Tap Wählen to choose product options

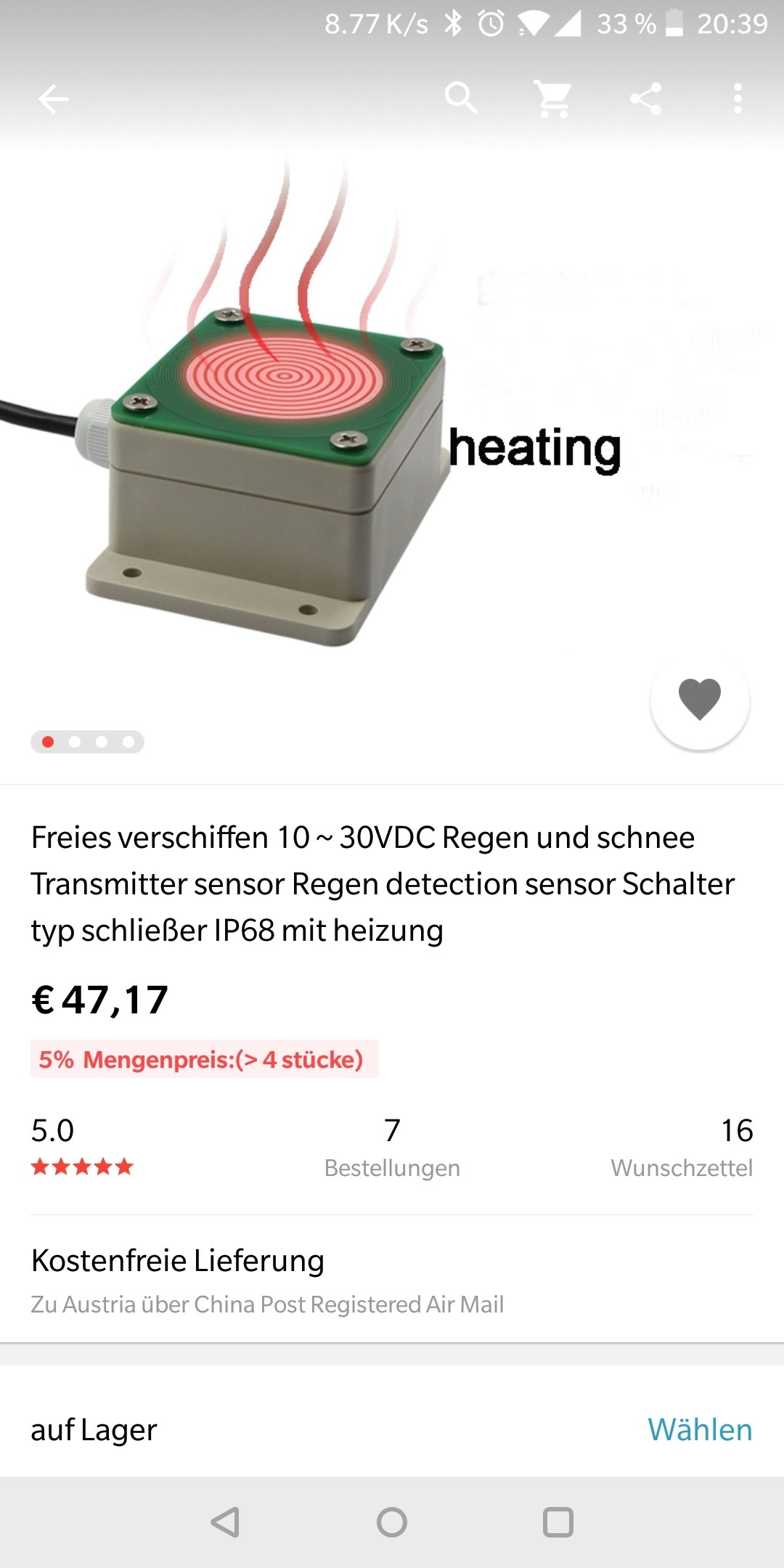700,1429
